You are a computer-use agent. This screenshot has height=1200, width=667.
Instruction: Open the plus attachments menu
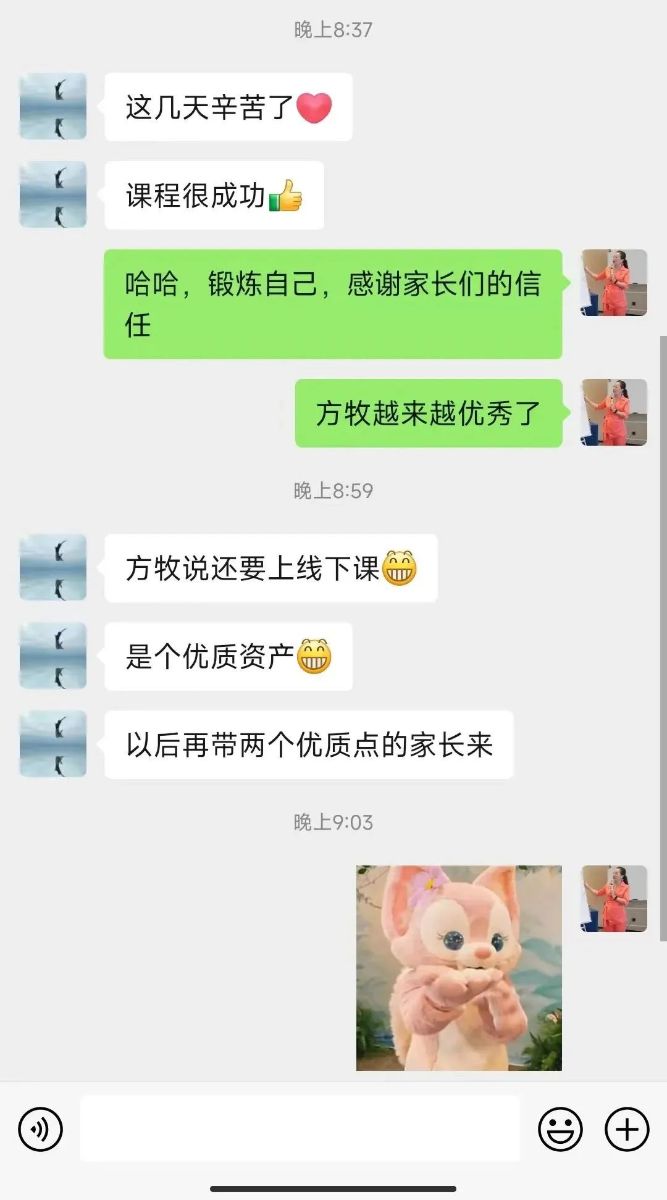627,1129
